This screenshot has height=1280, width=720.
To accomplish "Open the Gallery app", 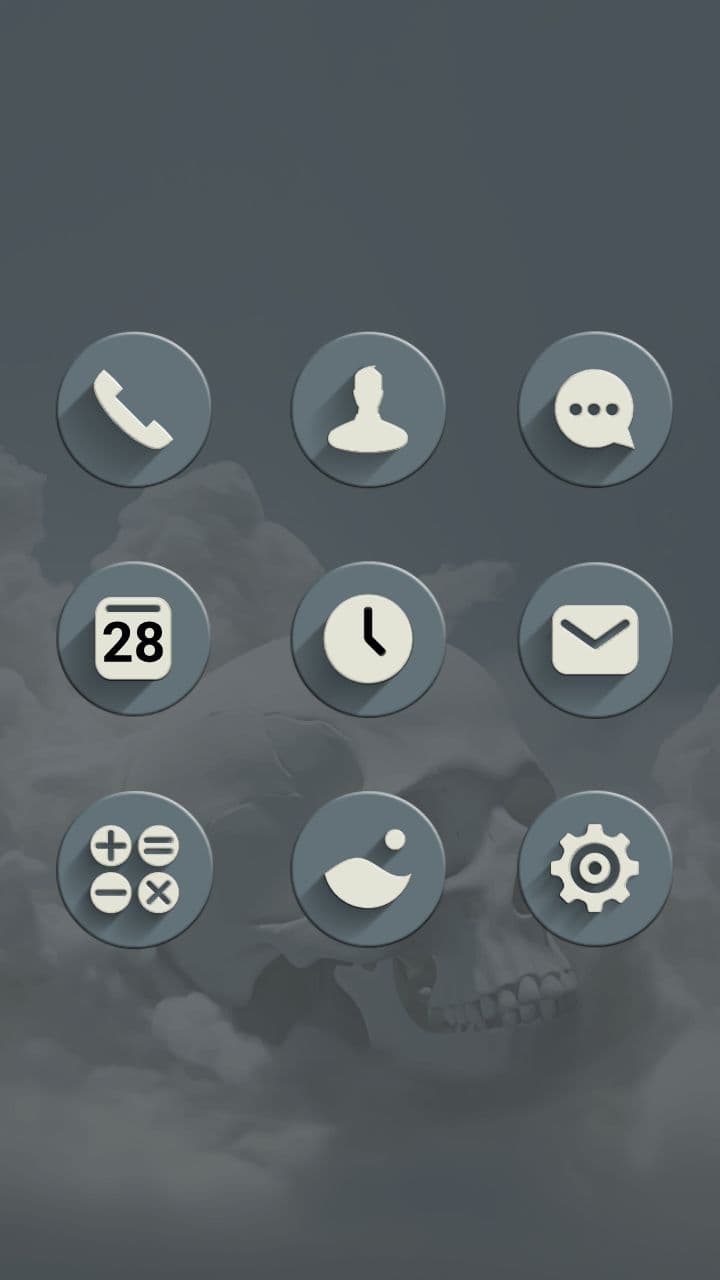I will click(x=368, y=868).
